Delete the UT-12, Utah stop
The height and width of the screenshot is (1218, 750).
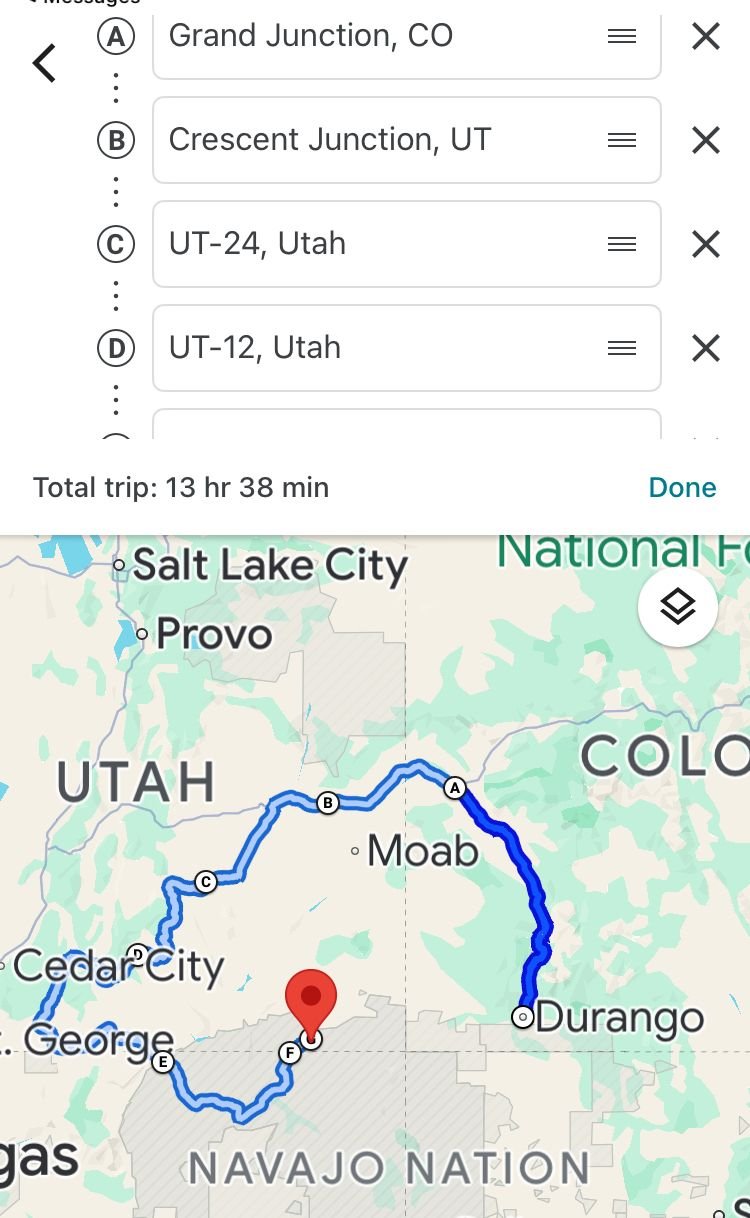coord(706,348)
